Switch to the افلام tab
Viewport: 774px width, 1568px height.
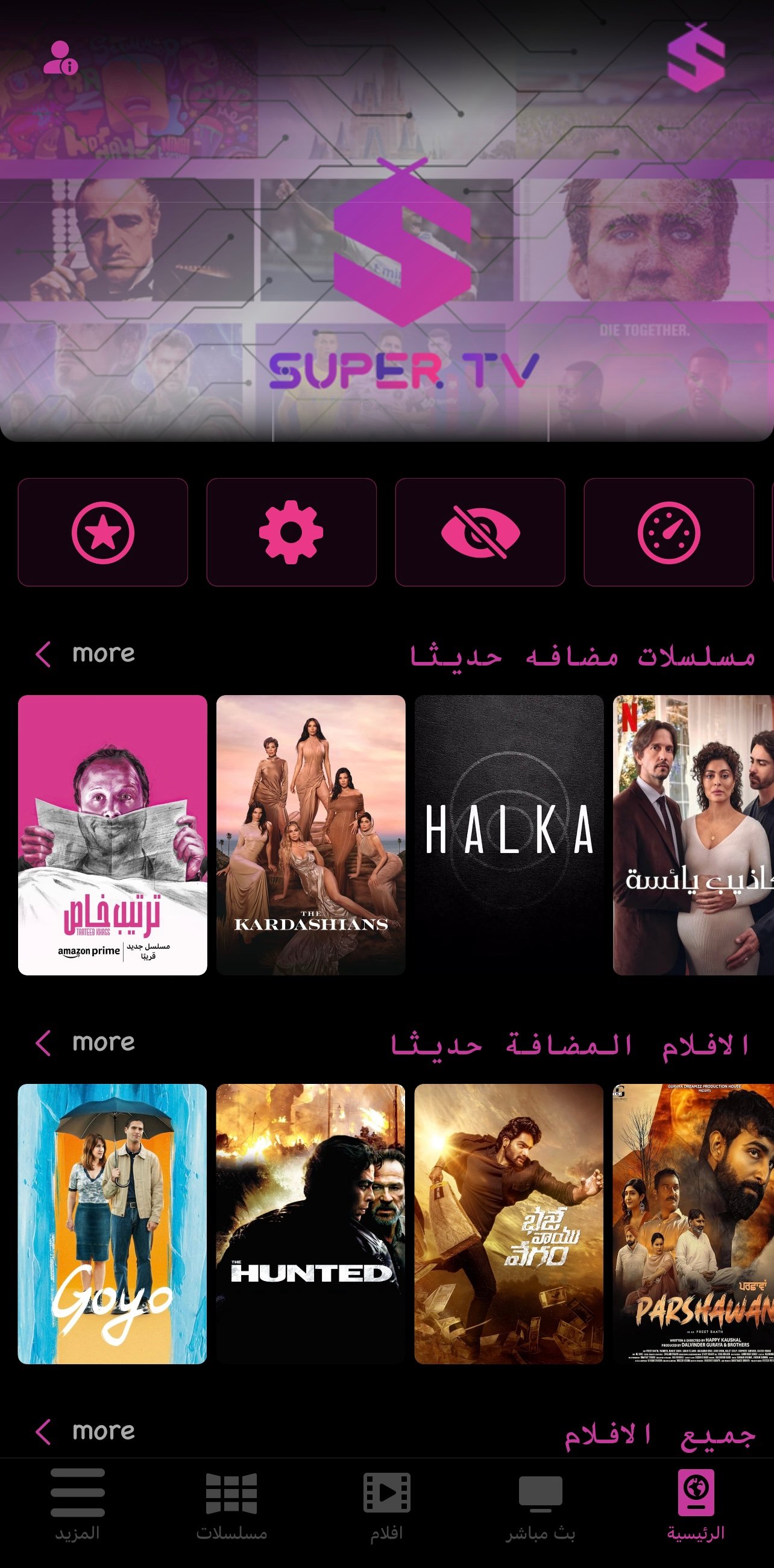[x=386, y=1503]
